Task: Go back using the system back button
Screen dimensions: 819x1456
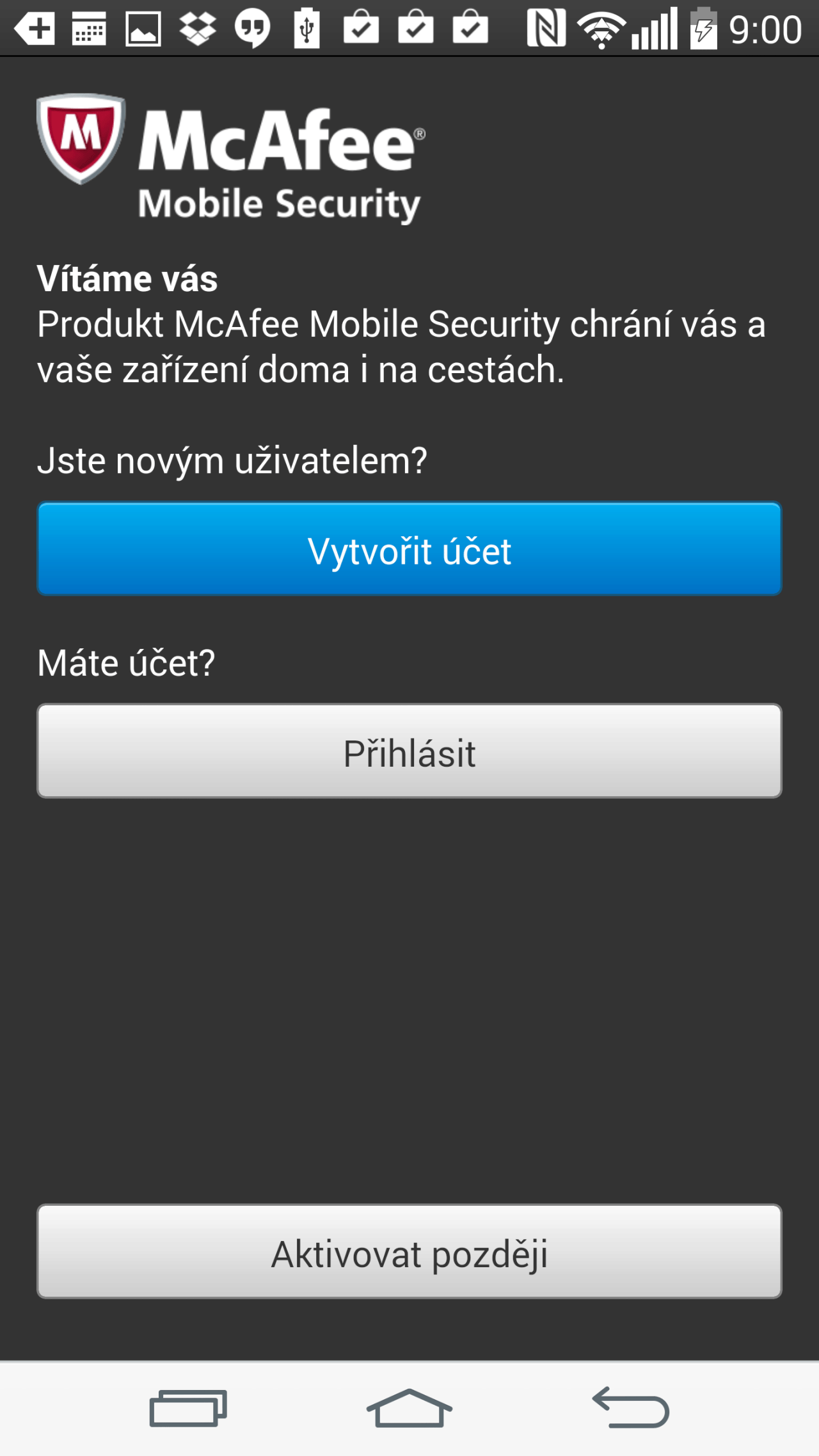Action: (x=631, y=1408)
